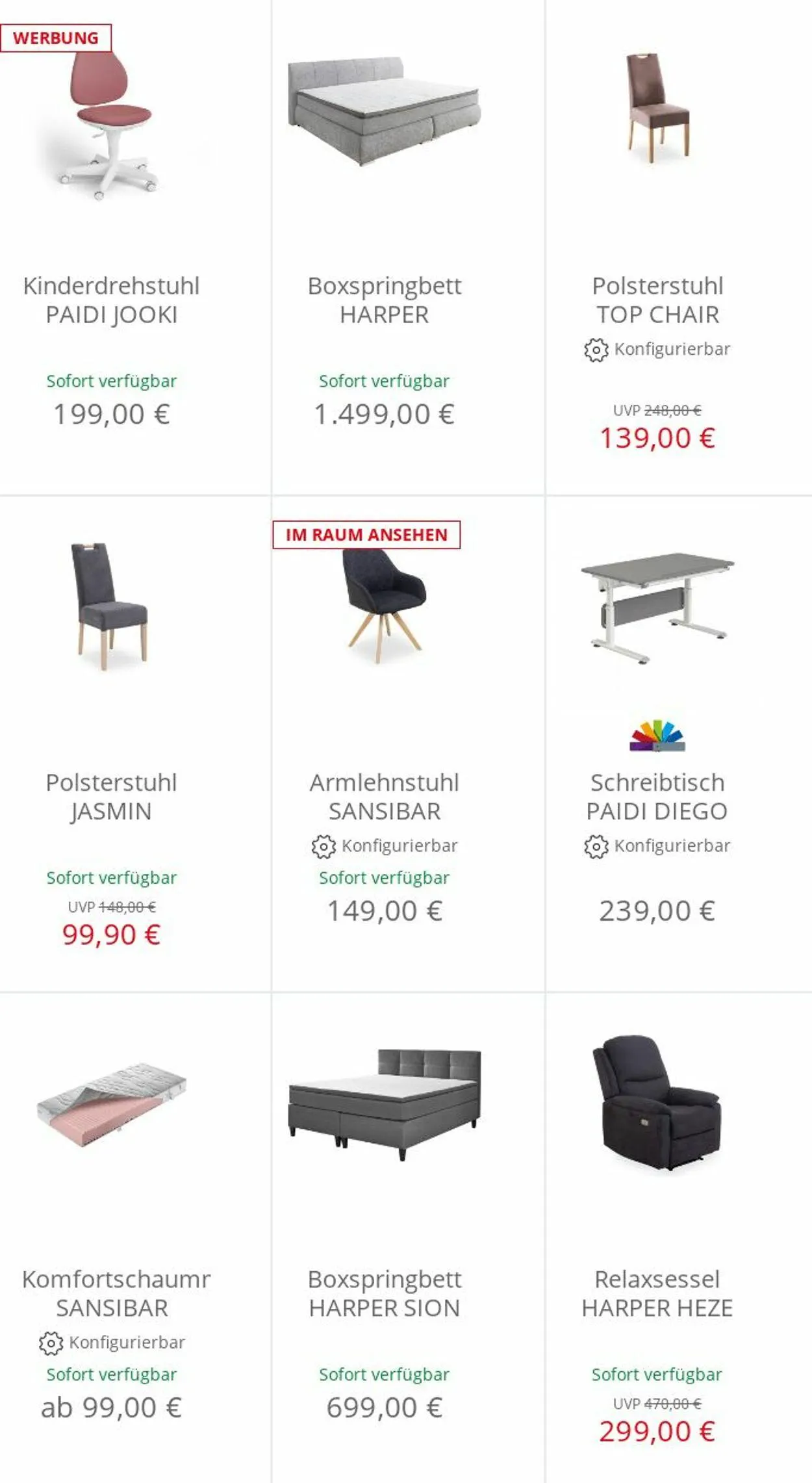The height and width of the screenshot is (1483, 812).
Task: View Schreibtisch PAIDI DIEGO details
Action: click(x=657, y=796)
